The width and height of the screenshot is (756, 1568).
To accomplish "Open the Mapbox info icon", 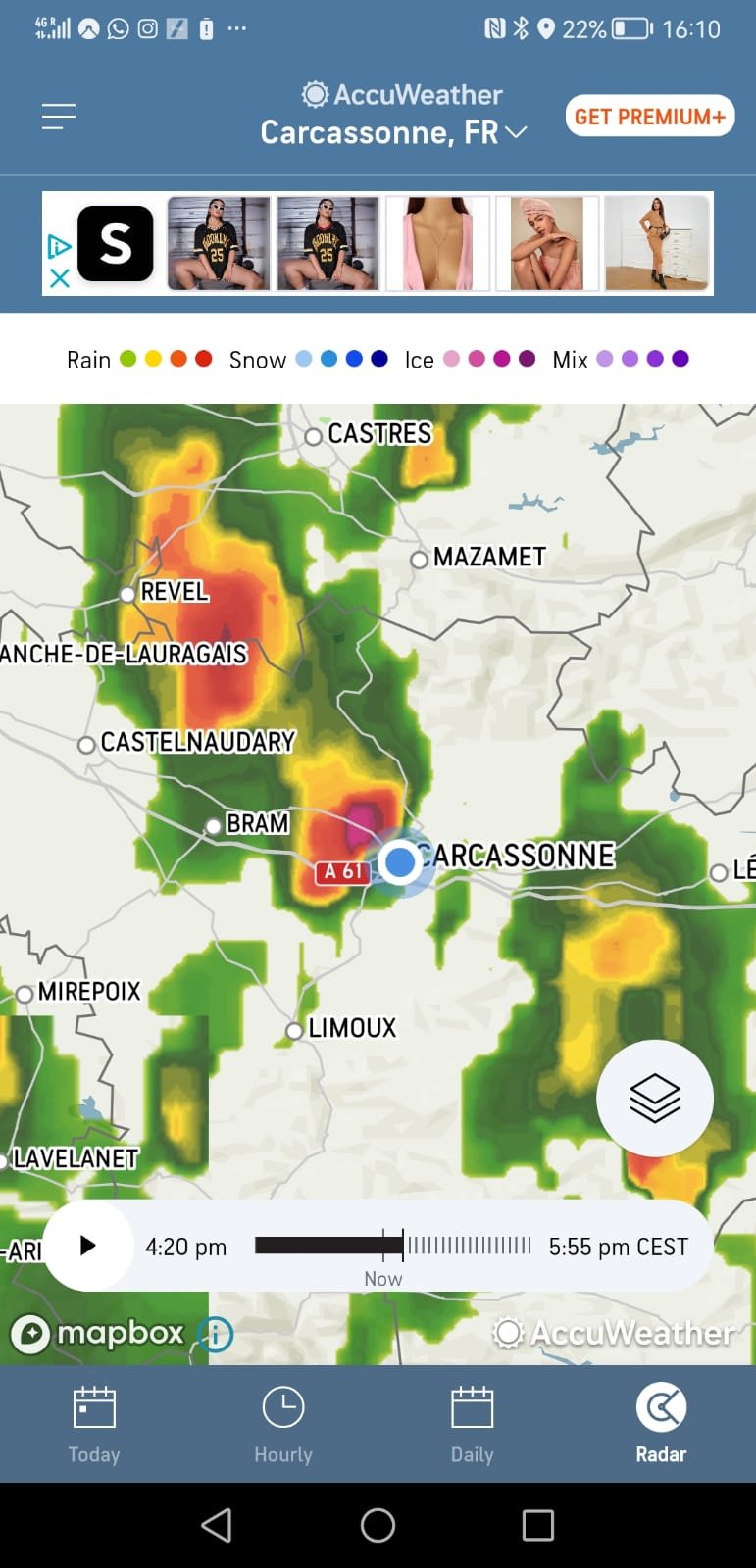I will point(216,1334).
